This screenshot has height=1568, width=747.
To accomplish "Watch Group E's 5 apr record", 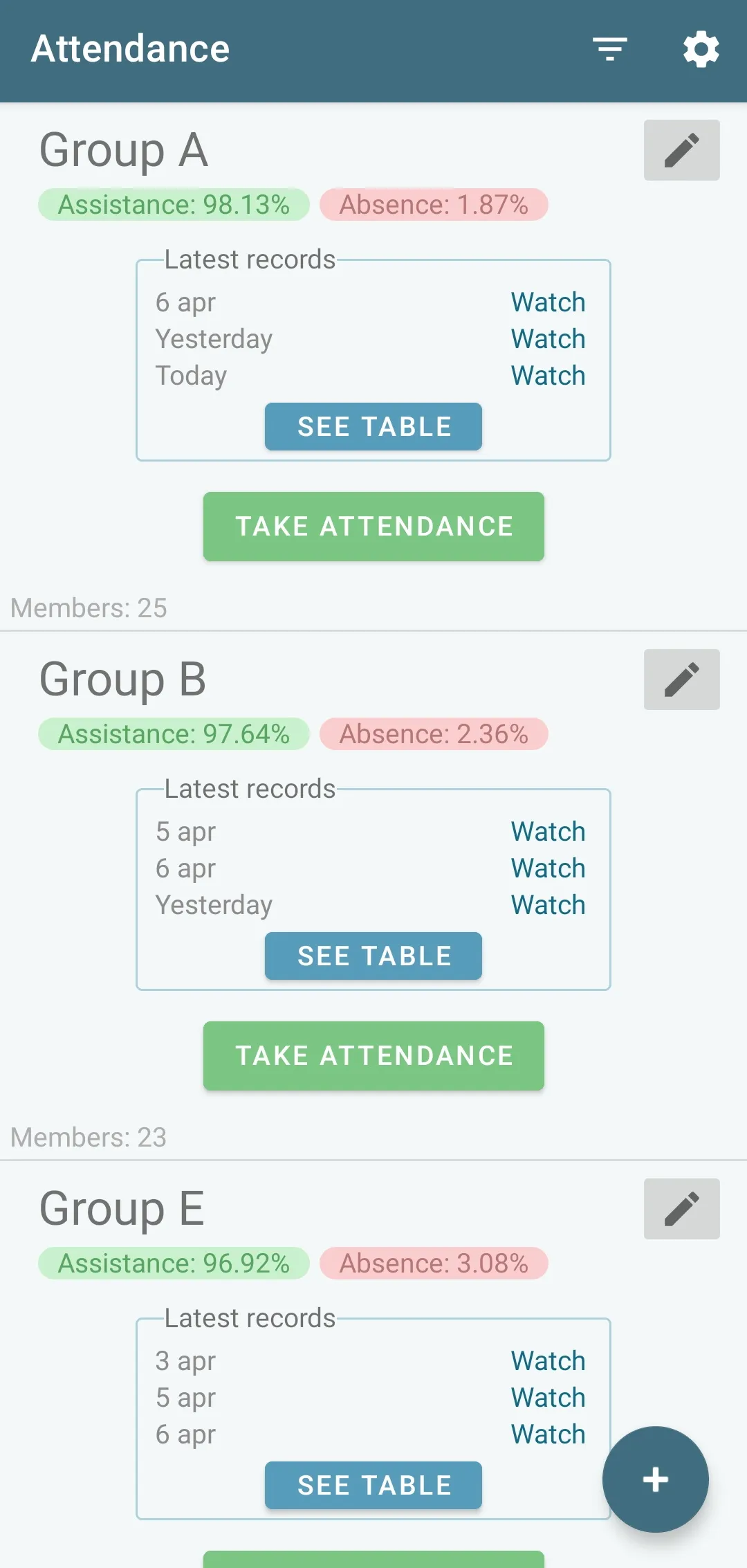I will (x=548, y=1398).
